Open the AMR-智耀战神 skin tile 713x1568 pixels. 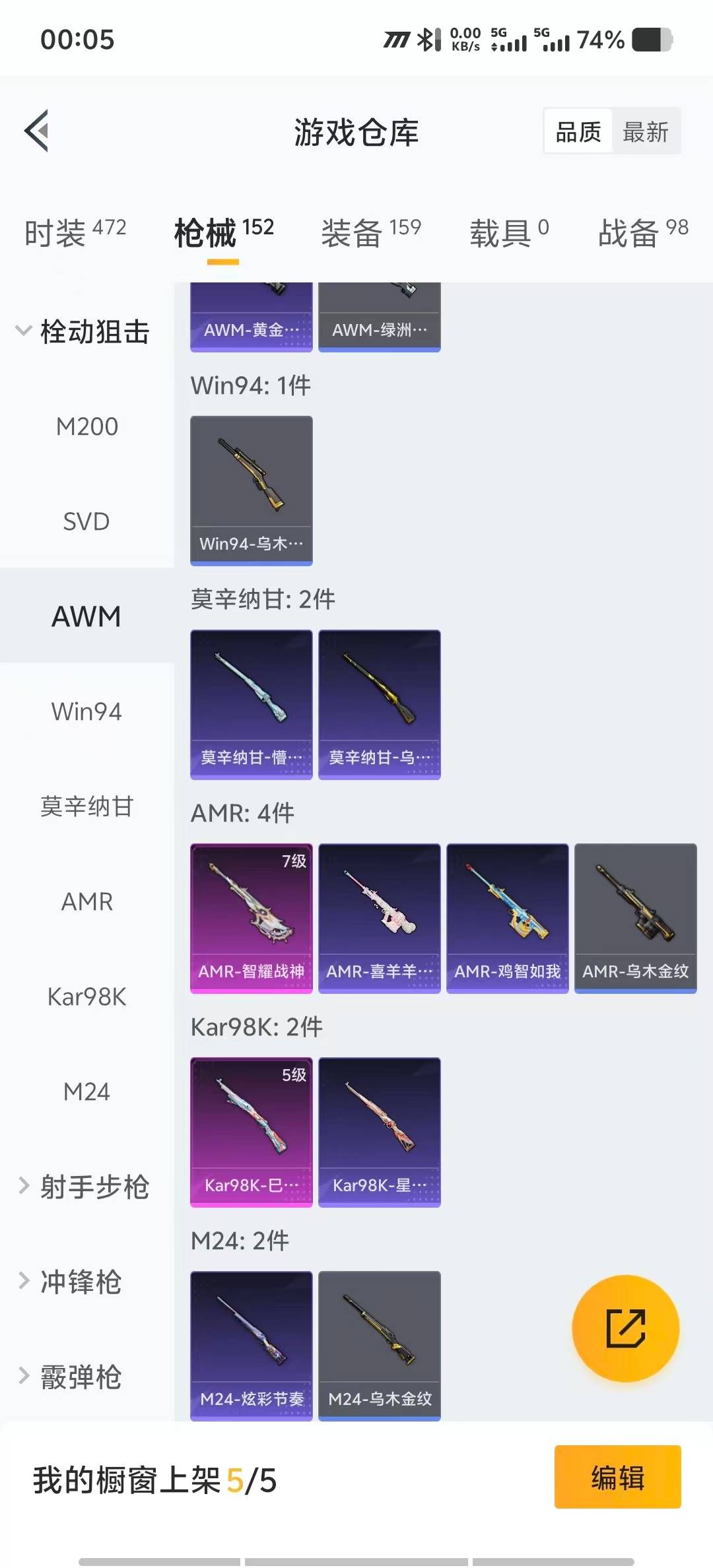tap(251, 917)
